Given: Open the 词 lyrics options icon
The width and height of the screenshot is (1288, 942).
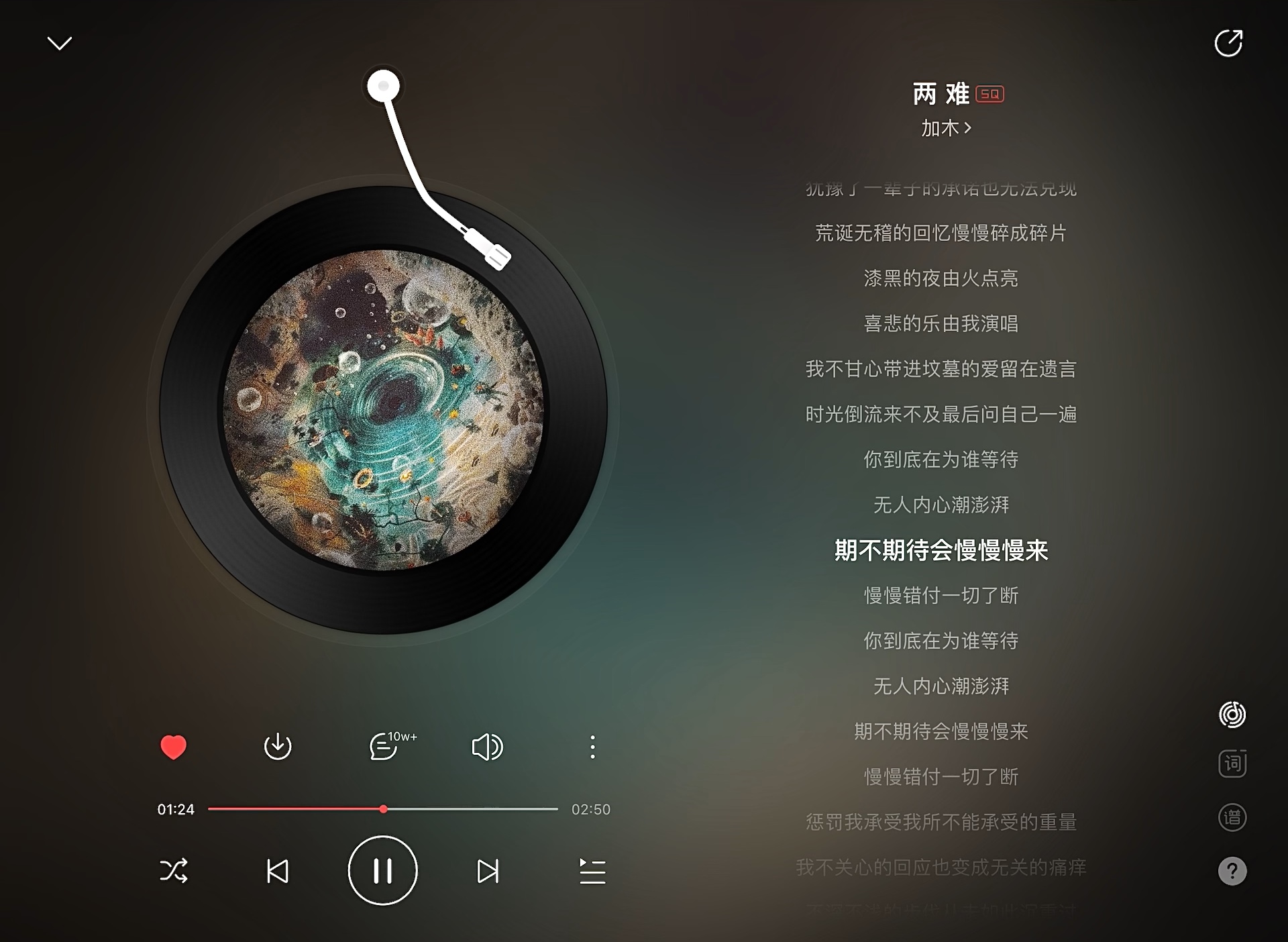Looking at the screenshot, I should click(x=1232, y=764).
